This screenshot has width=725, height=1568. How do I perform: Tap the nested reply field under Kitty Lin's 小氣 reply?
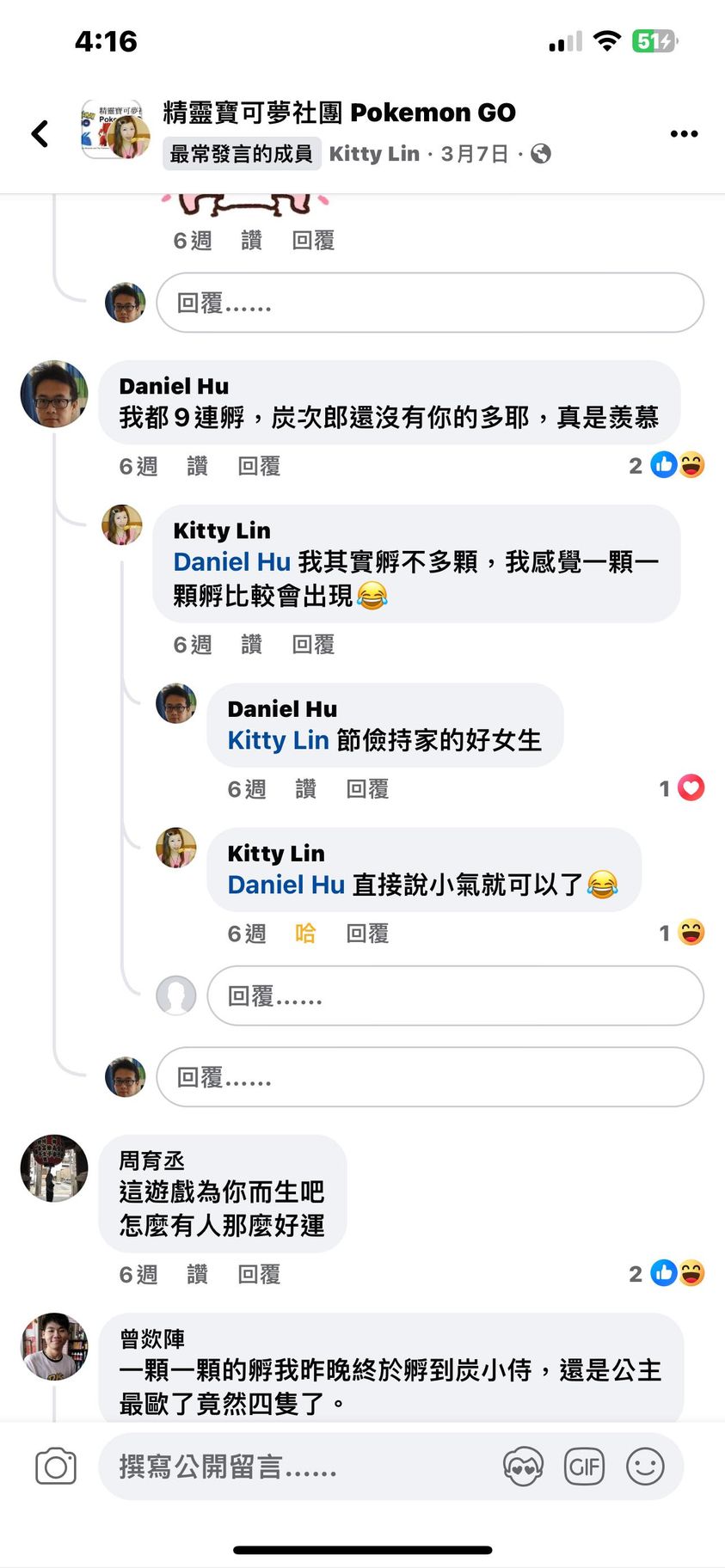point(454,996)
